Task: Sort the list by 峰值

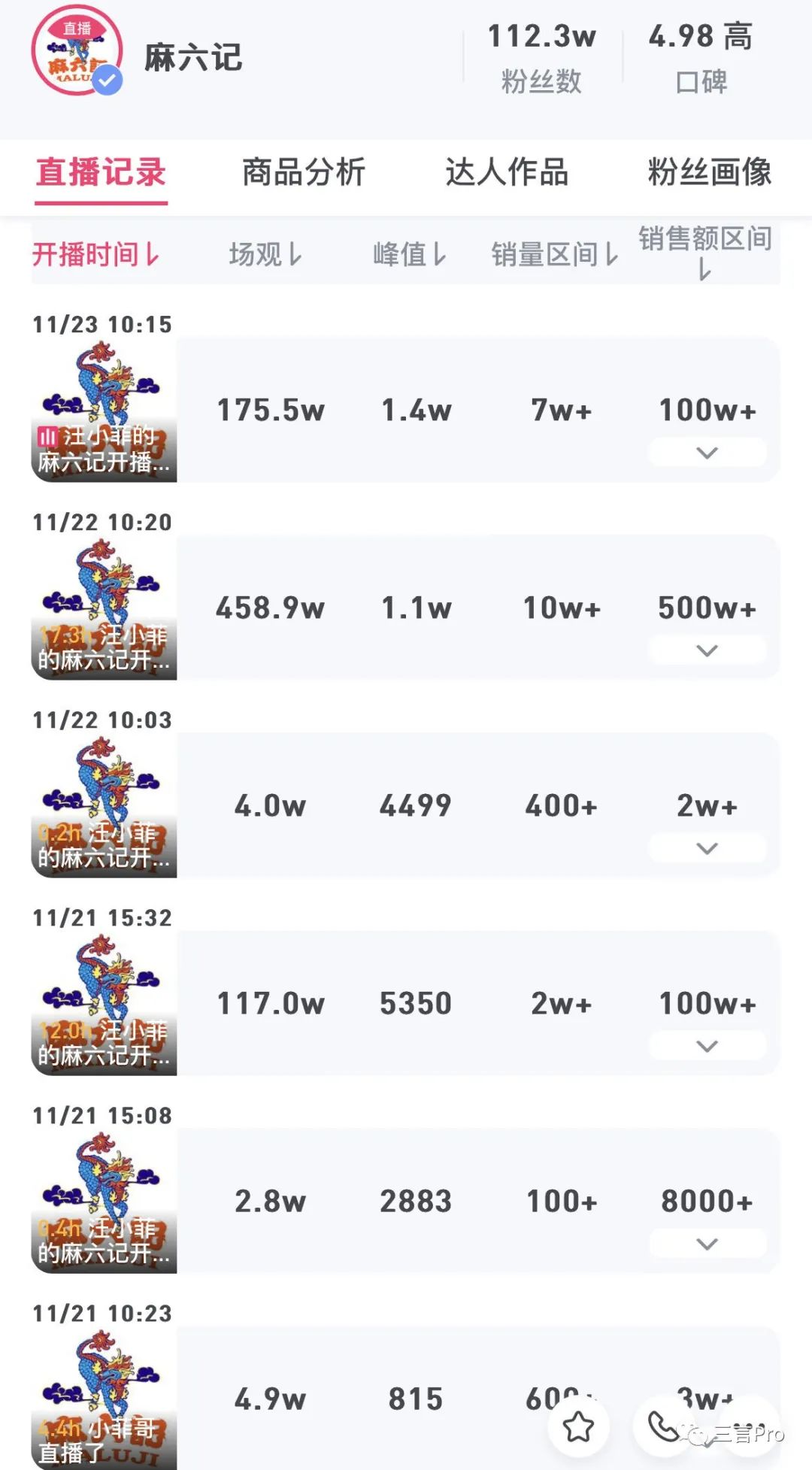Action: (x=411, y=255)
